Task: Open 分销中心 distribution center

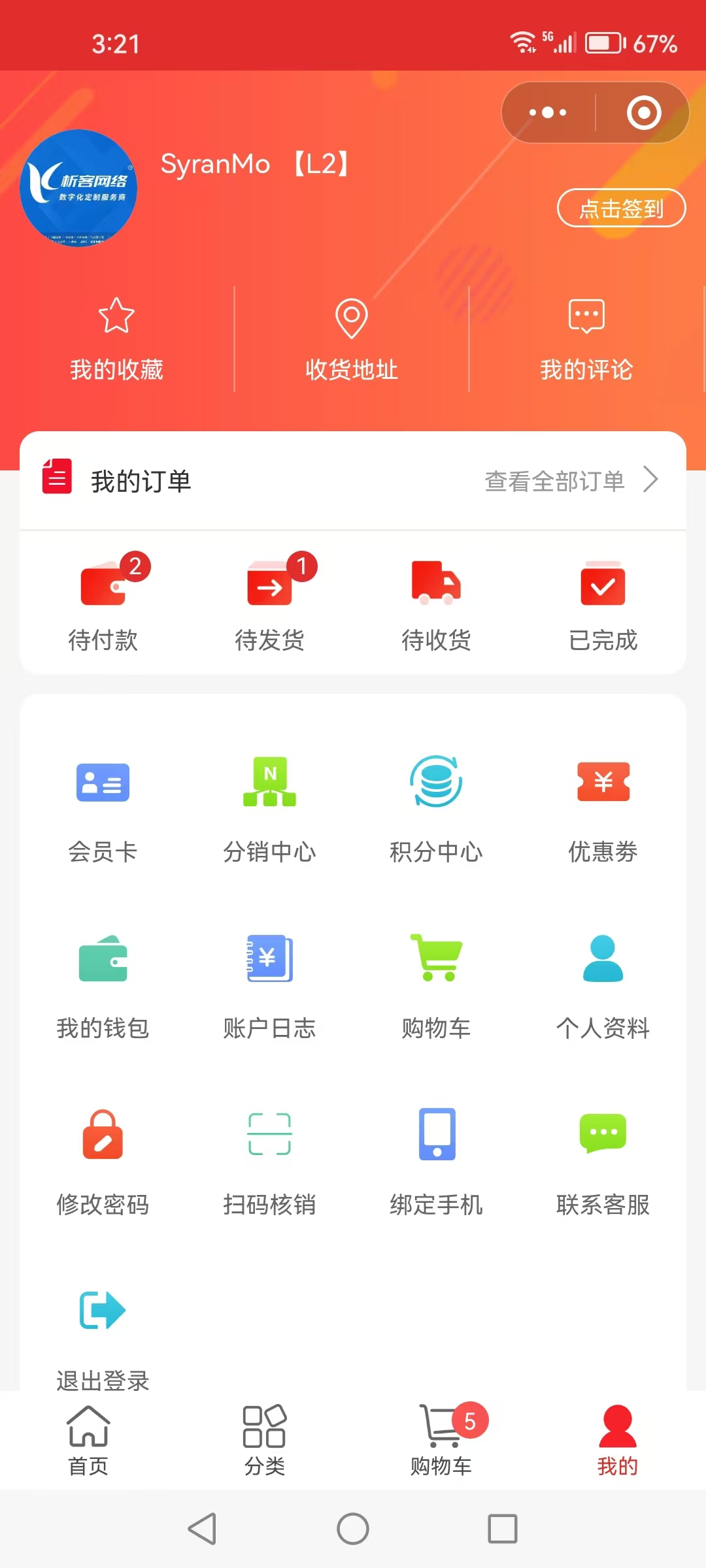Action: pos(269,807)
